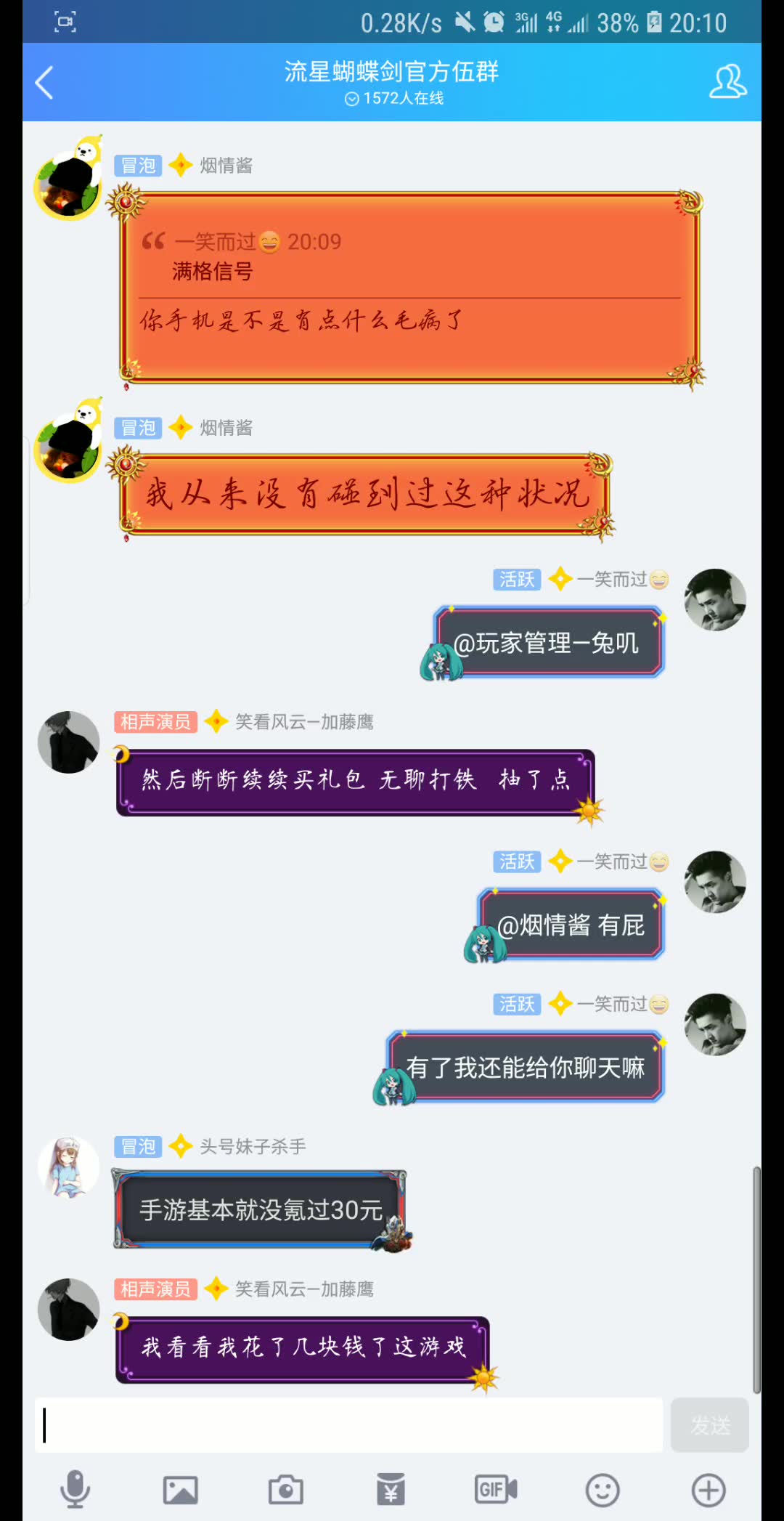Open the group members icon

point(727,81)
